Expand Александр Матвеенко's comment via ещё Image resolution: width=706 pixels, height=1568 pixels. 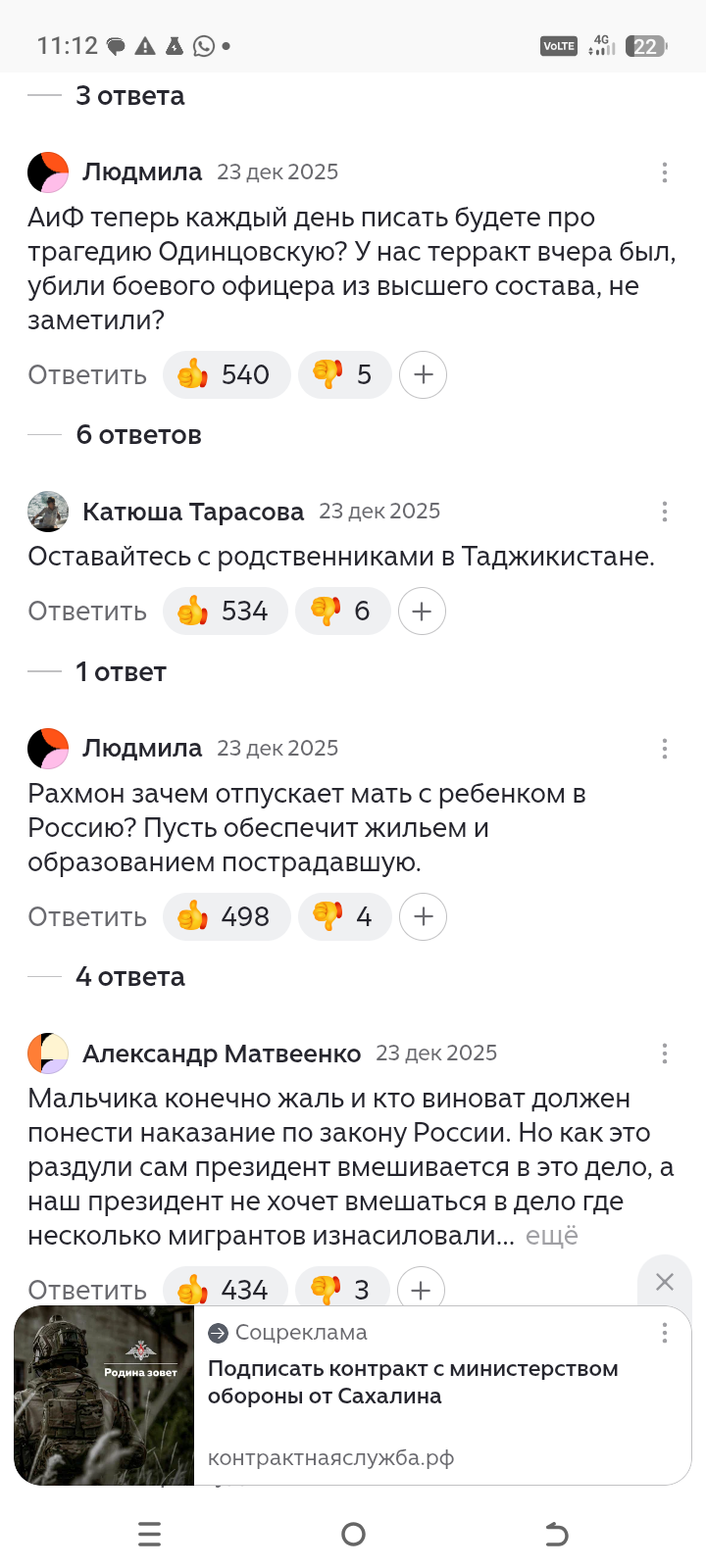pyautogui.click(x=552, y=1236)
